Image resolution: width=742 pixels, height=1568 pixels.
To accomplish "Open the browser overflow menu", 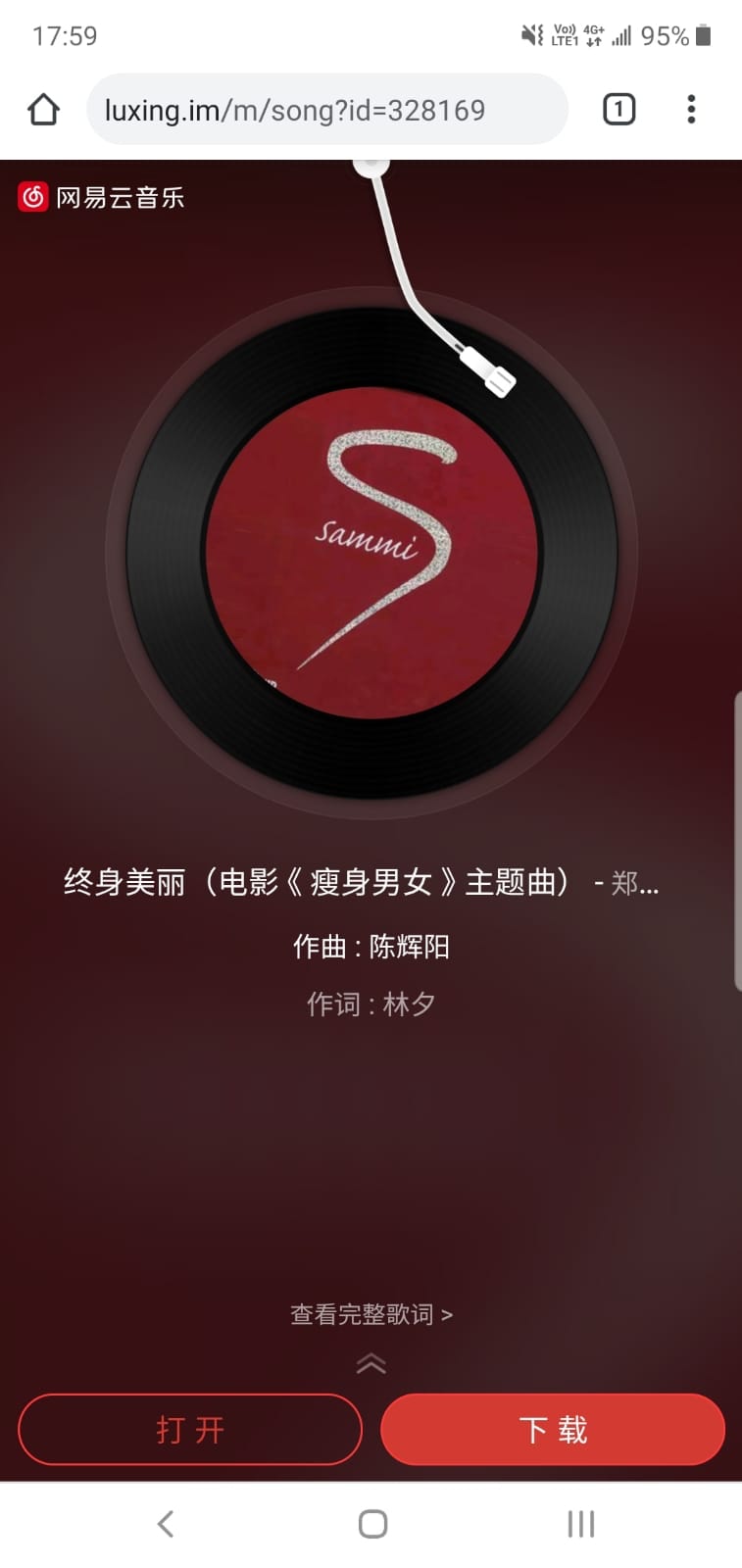I will (x=691, y=110).
